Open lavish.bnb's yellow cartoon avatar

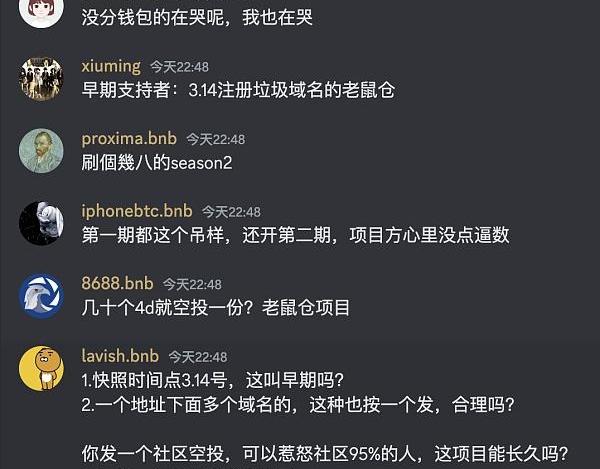(41, 367)
